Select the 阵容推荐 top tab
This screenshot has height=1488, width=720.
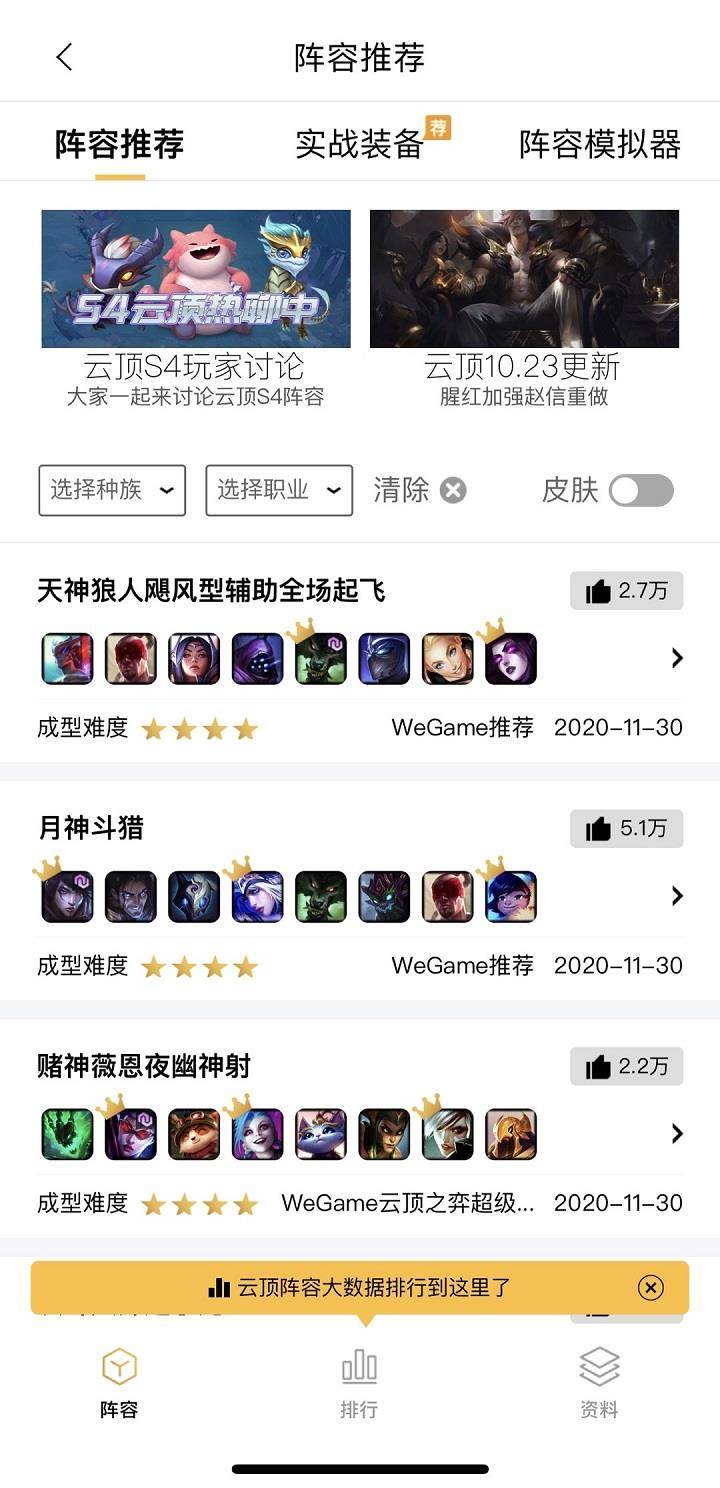tap(120, 144)
